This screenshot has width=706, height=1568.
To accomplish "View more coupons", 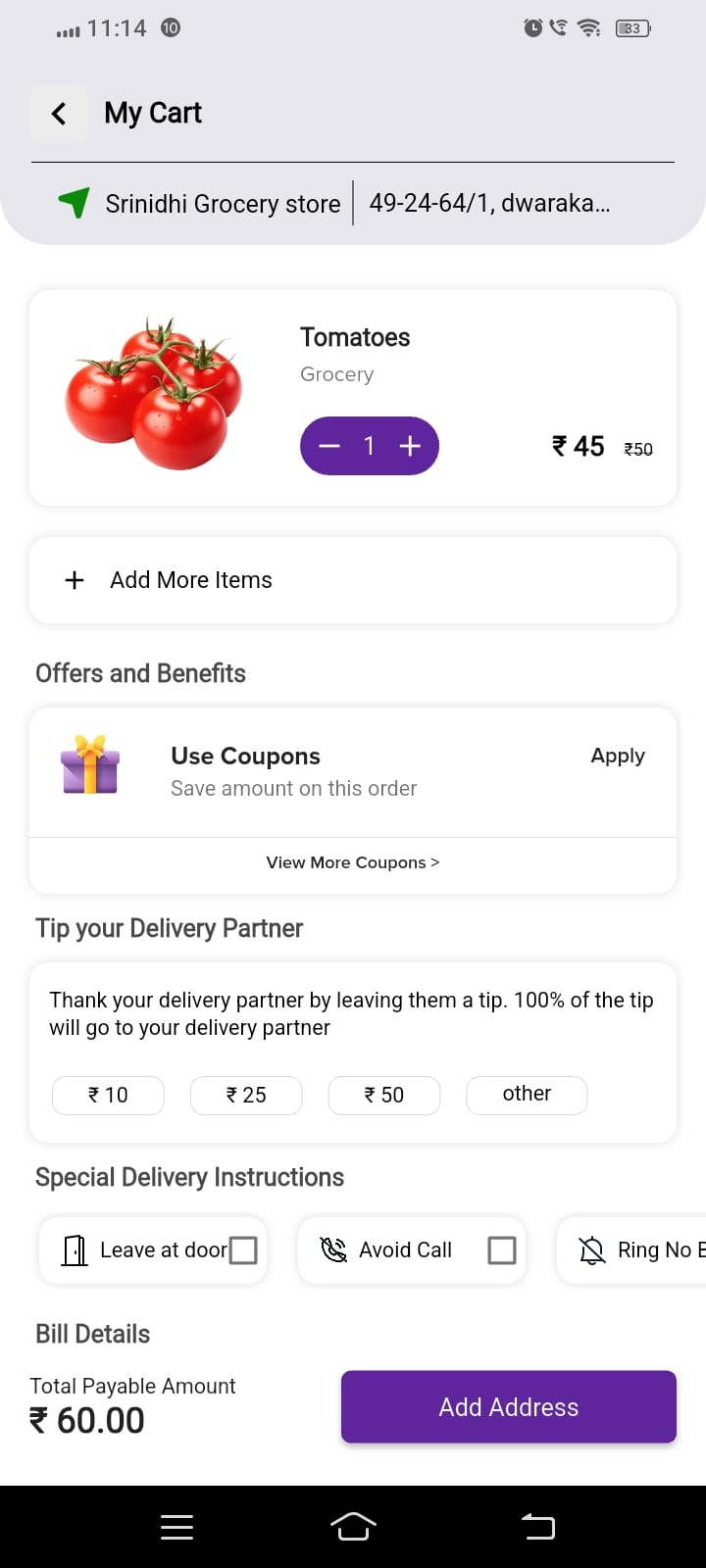I will (353, 862).
